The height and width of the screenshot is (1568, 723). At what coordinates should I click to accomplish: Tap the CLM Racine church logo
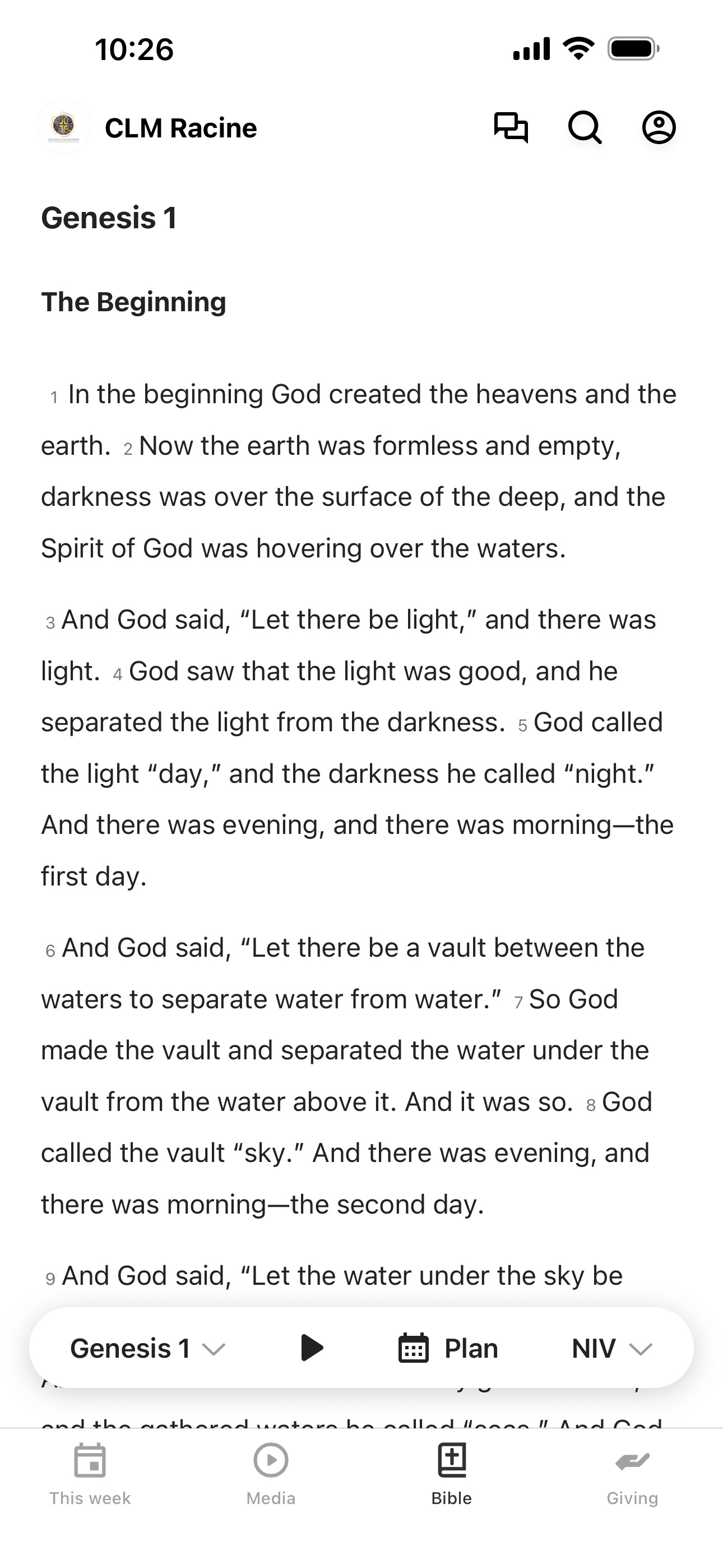pyautogui.click(x=64, y=127)
